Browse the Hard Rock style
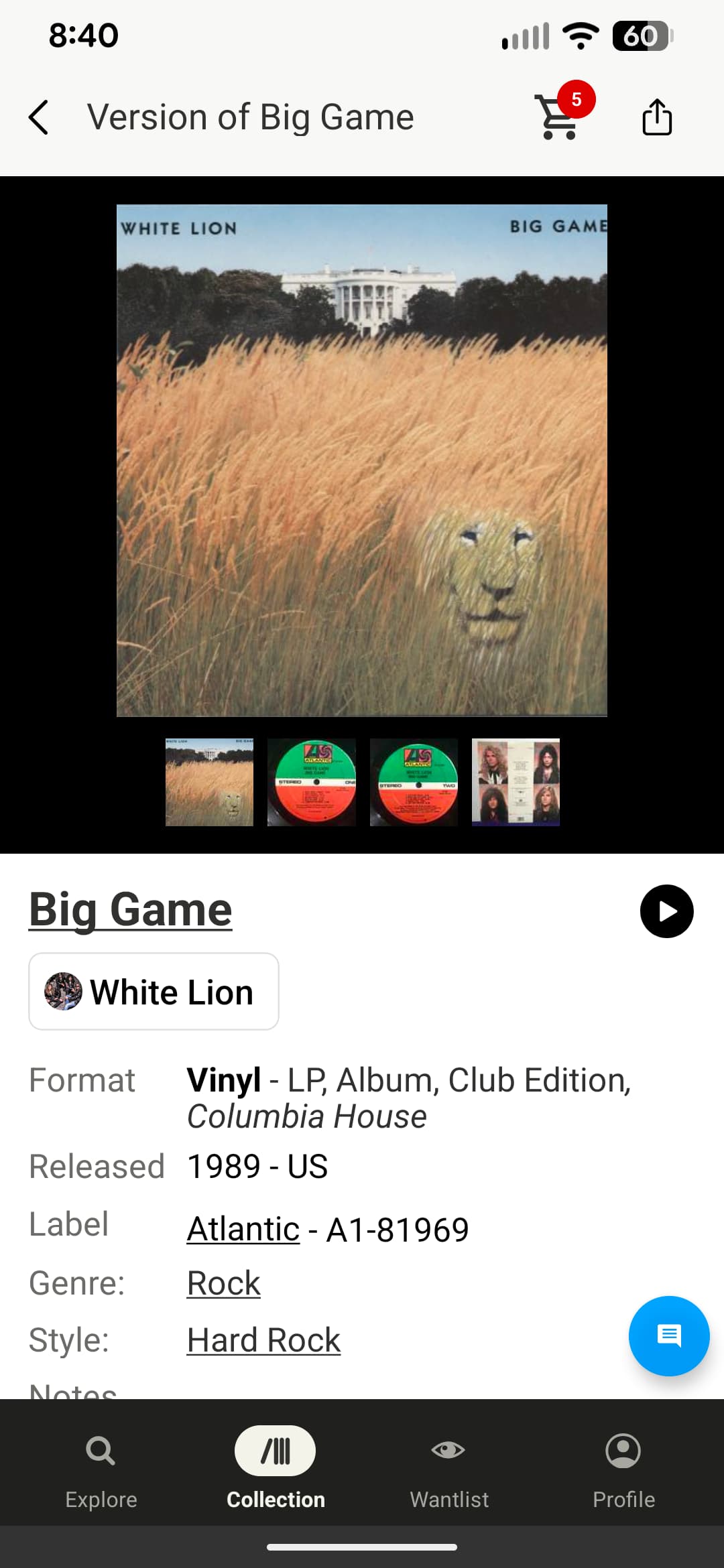The width and height of the screenshot is (724, 1568). pos(263,1340)
